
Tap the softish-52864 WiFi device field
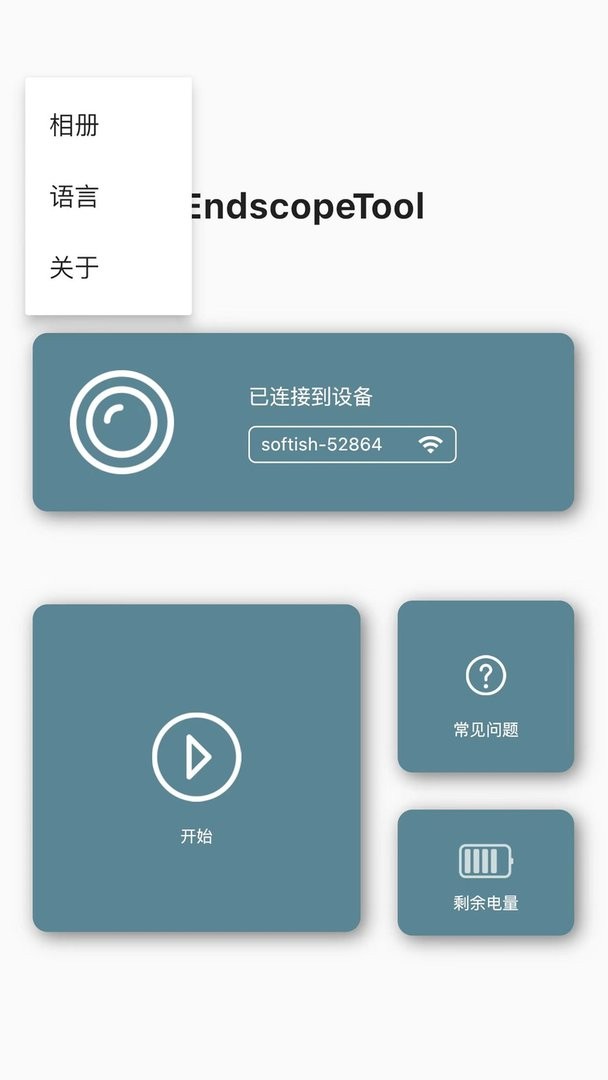pos(352,445)
